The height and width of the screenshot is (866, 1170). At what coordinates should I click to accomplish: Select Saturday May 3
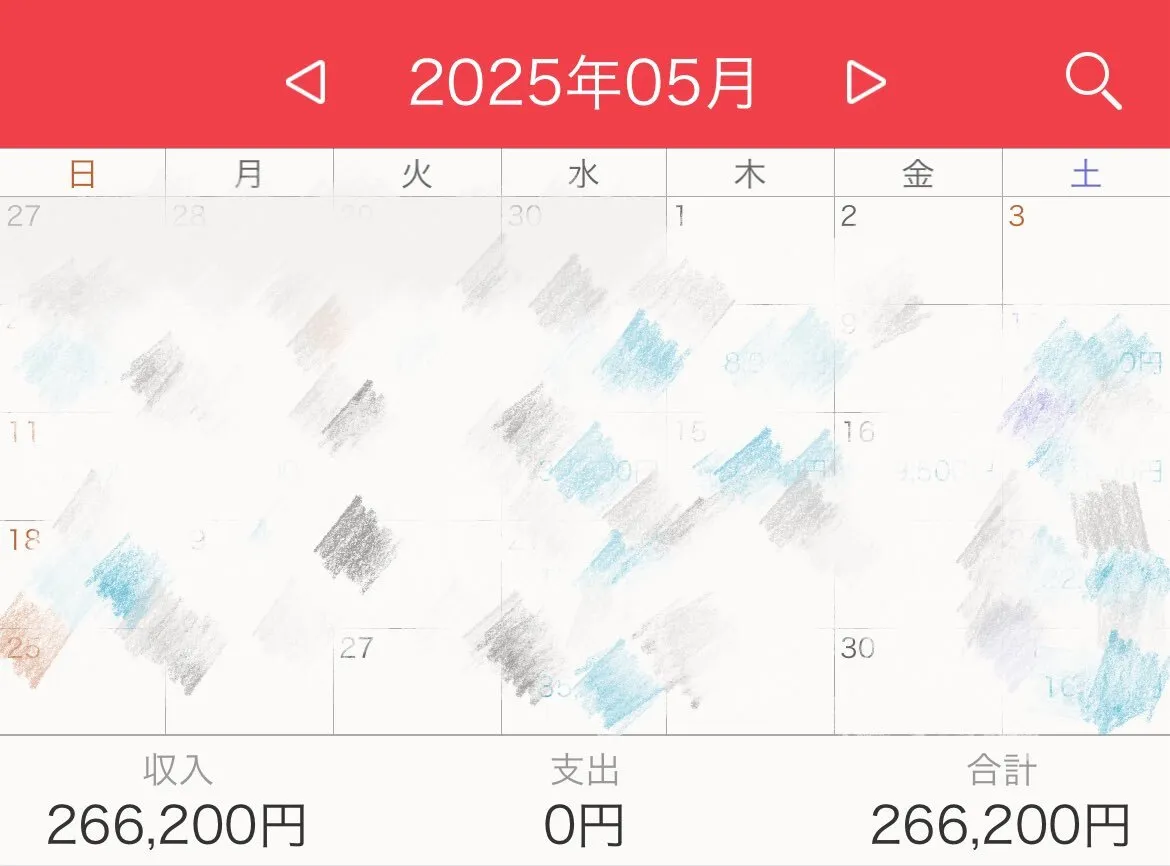click(x=1085, y=250)
